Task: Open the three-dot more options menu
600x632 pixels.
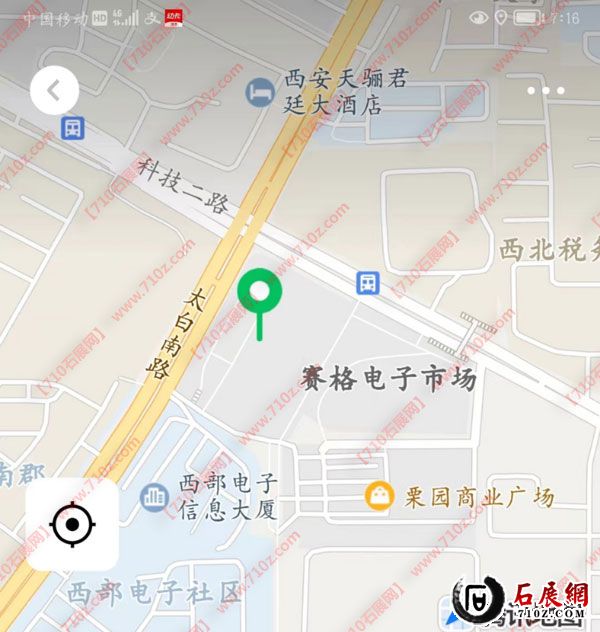Action: (545, 90)
